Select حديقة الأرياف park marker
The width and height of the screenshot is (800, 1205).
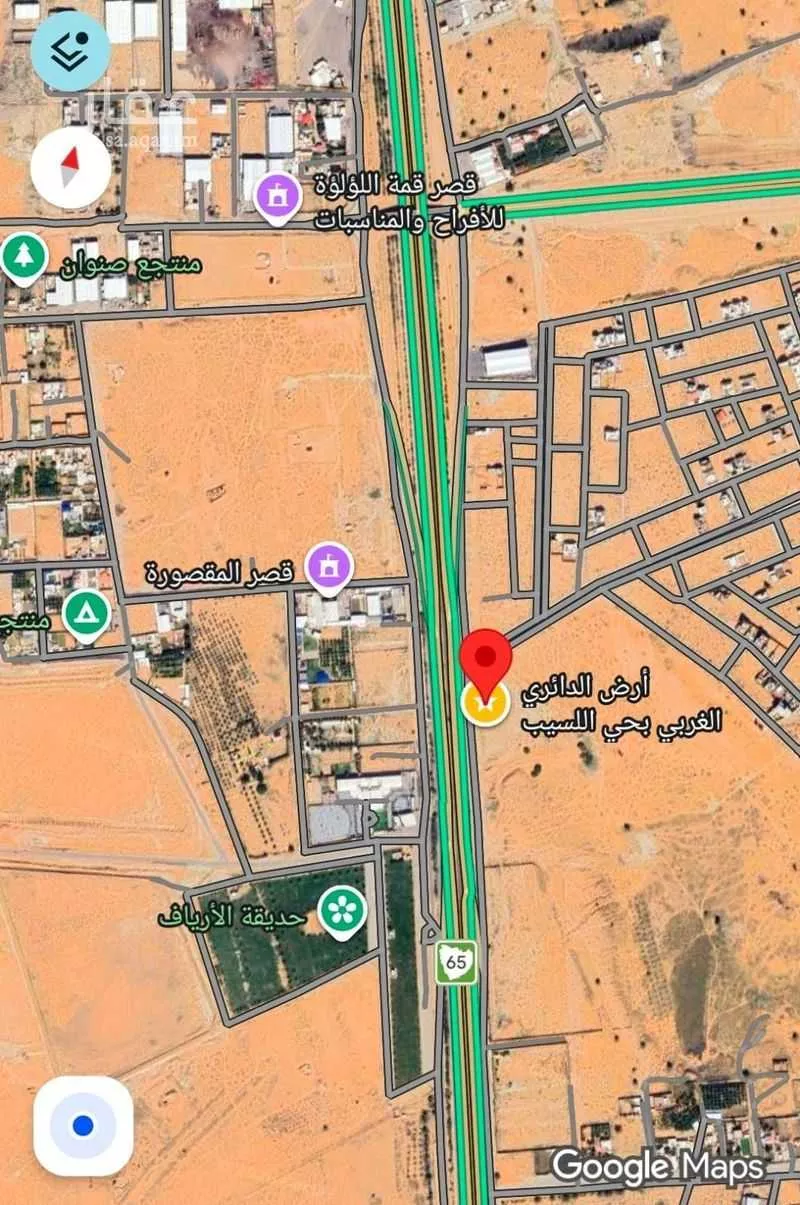343,912
